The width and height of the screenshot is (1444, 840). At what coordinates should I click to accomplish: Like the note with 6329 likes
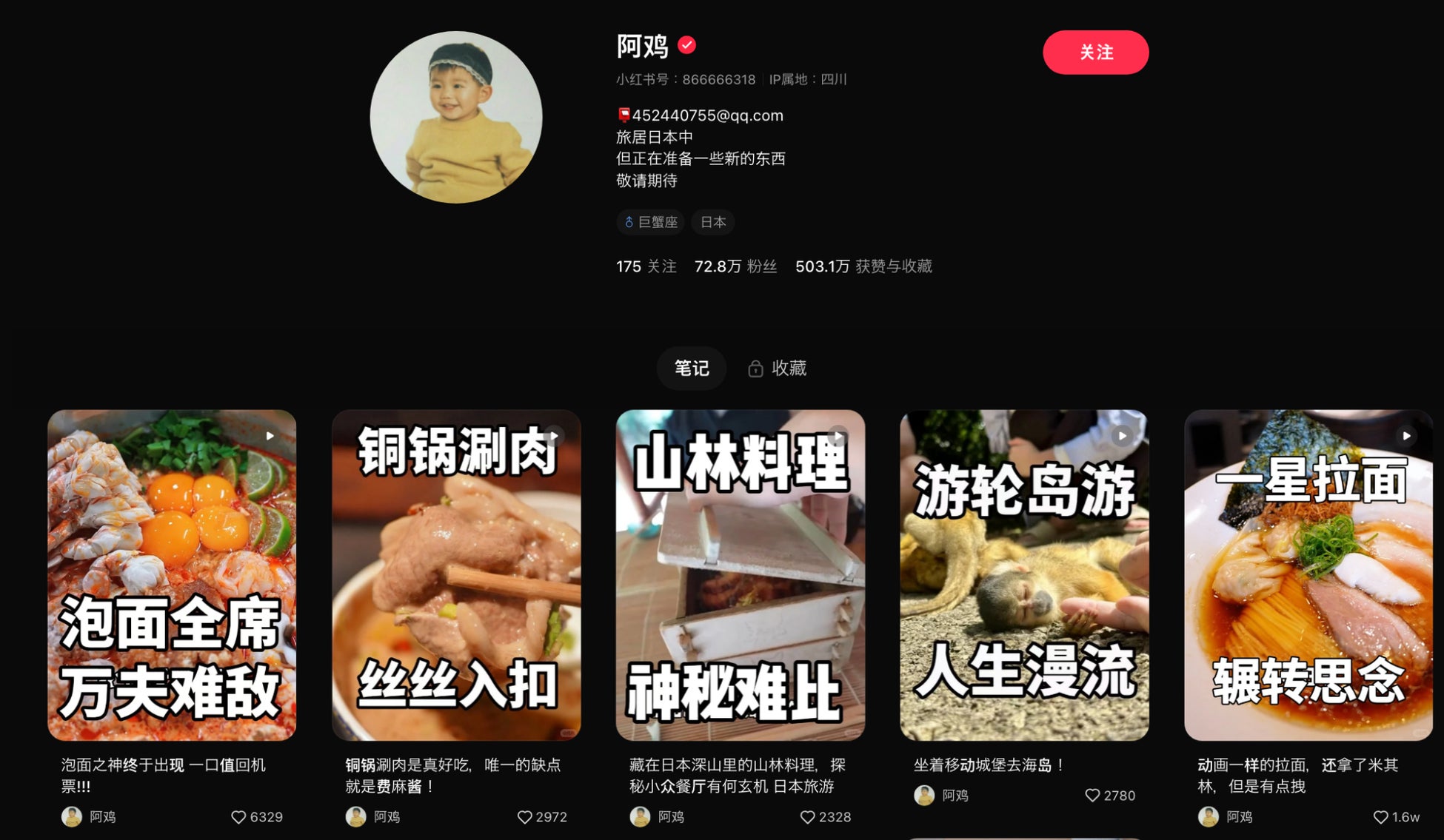(x=238, y=817)
